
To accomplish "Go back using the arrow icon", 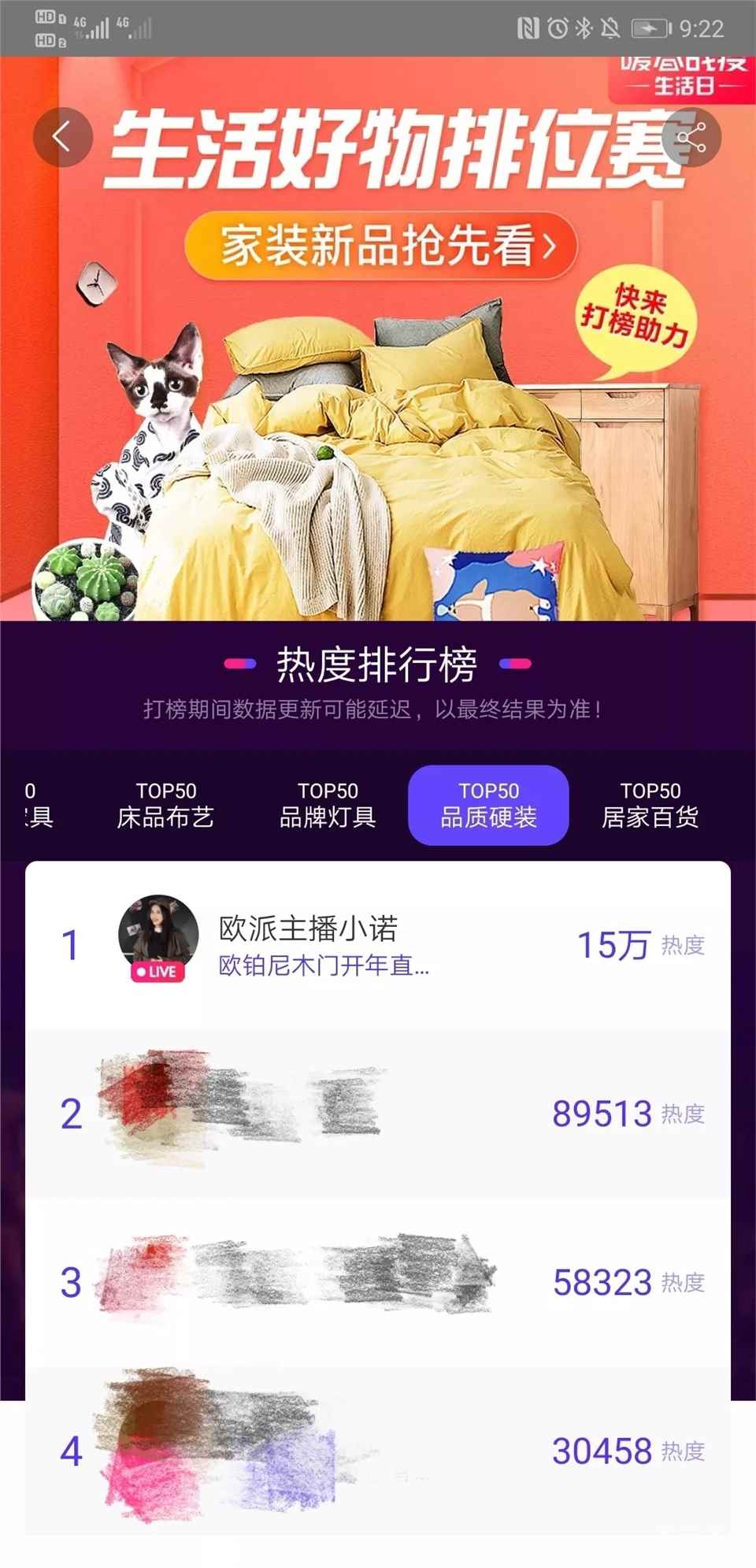I will (62, 138).
